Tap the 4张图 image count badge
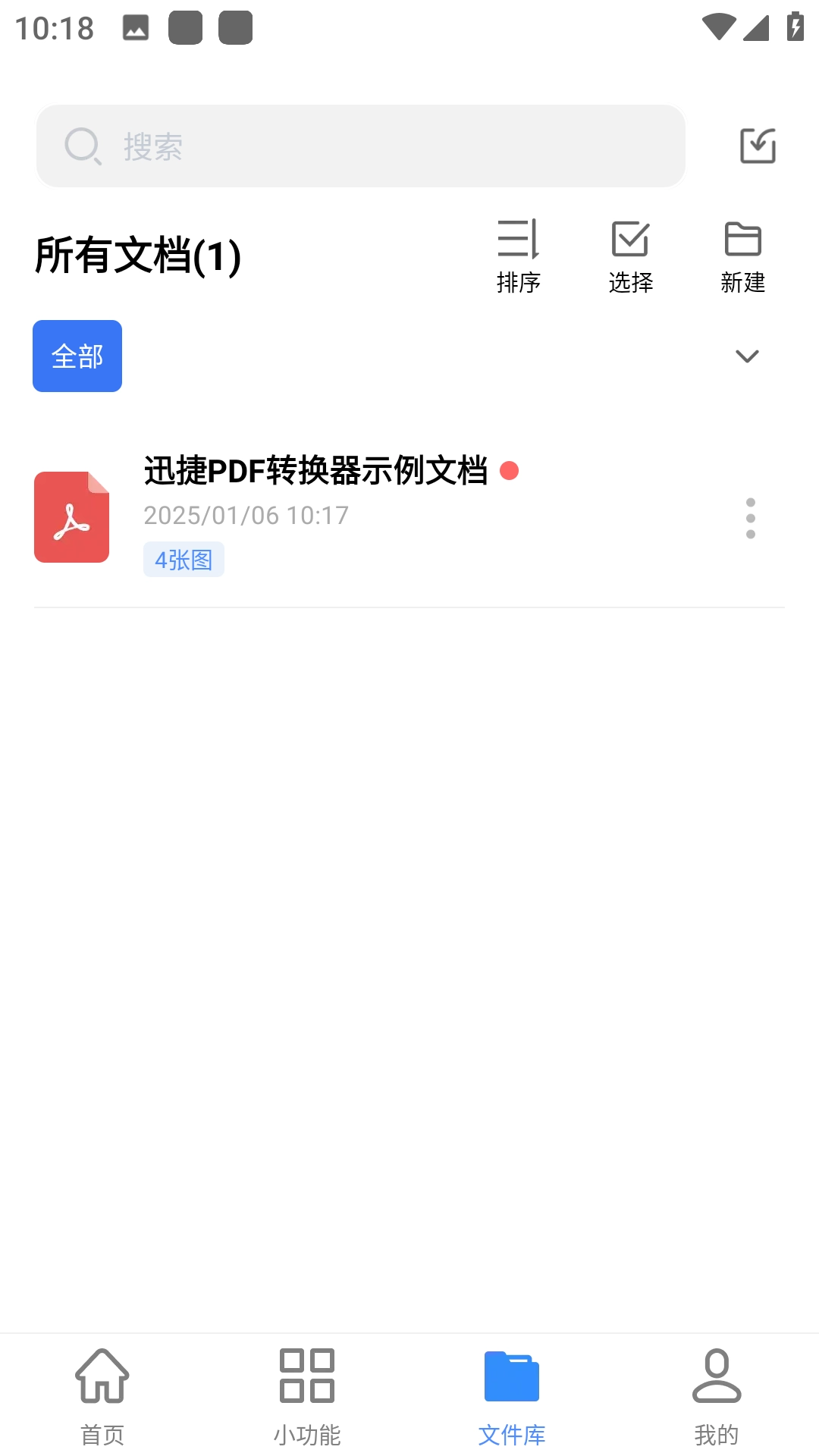Image resolution: width=819 pixels, height=1456 pixels. click(184, 559)
